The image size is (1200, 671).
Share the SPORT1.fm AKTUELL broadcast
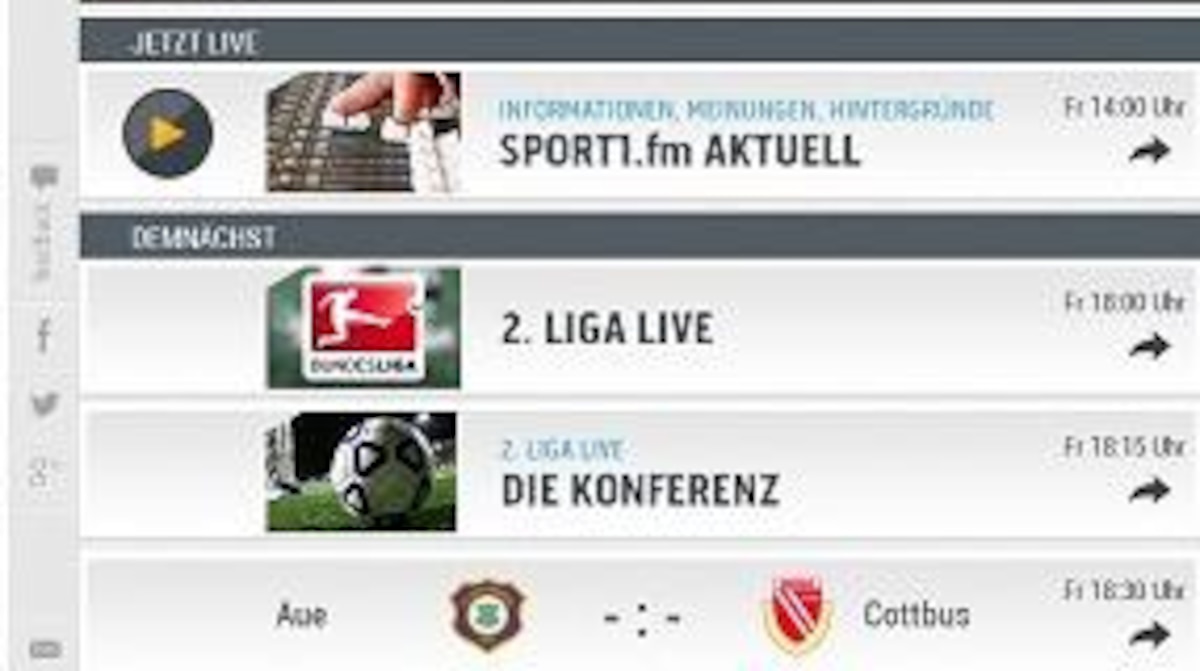(1149, 151)
